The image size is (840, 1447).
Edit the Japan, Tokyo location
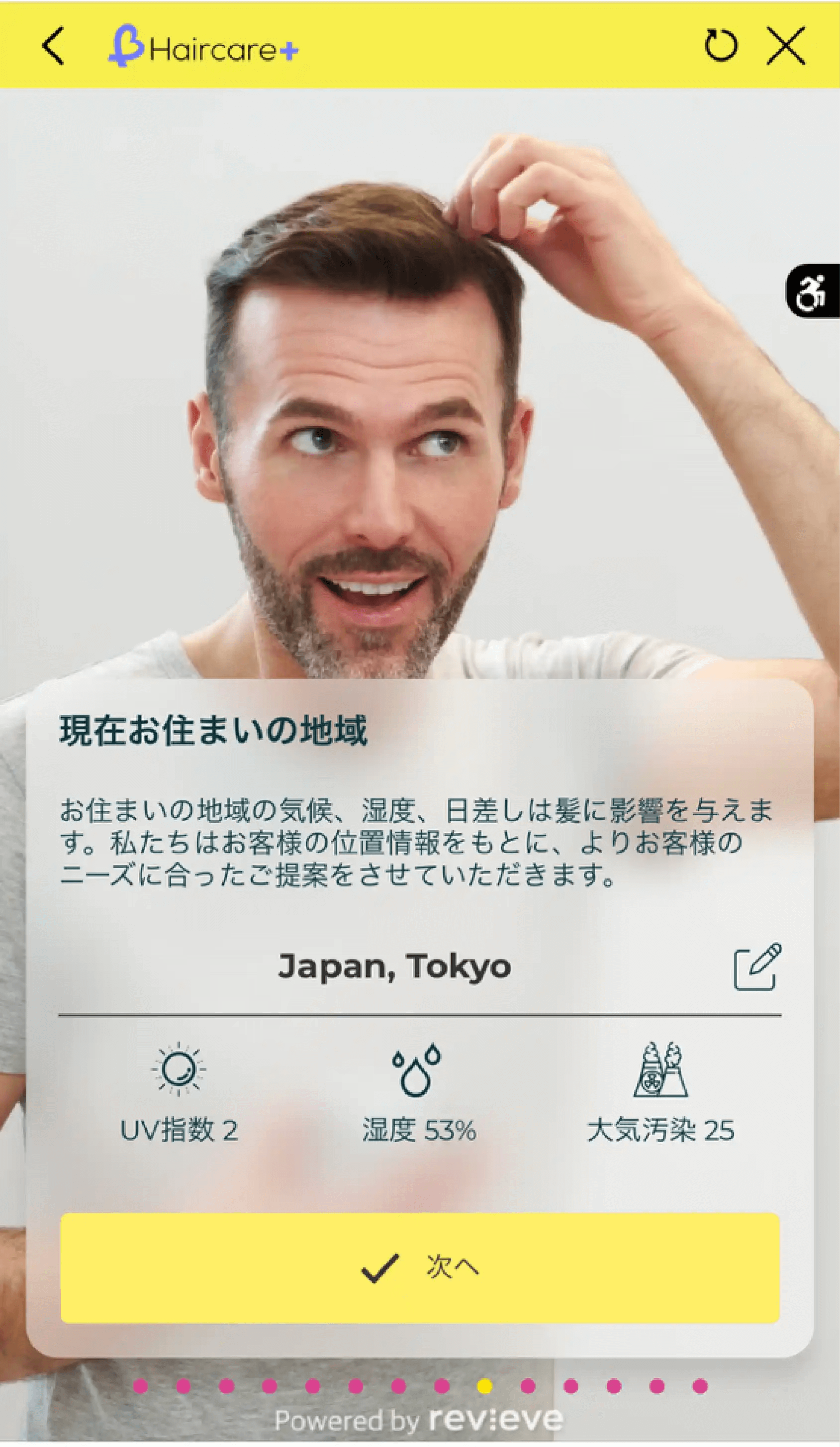[x=757, y=966]
